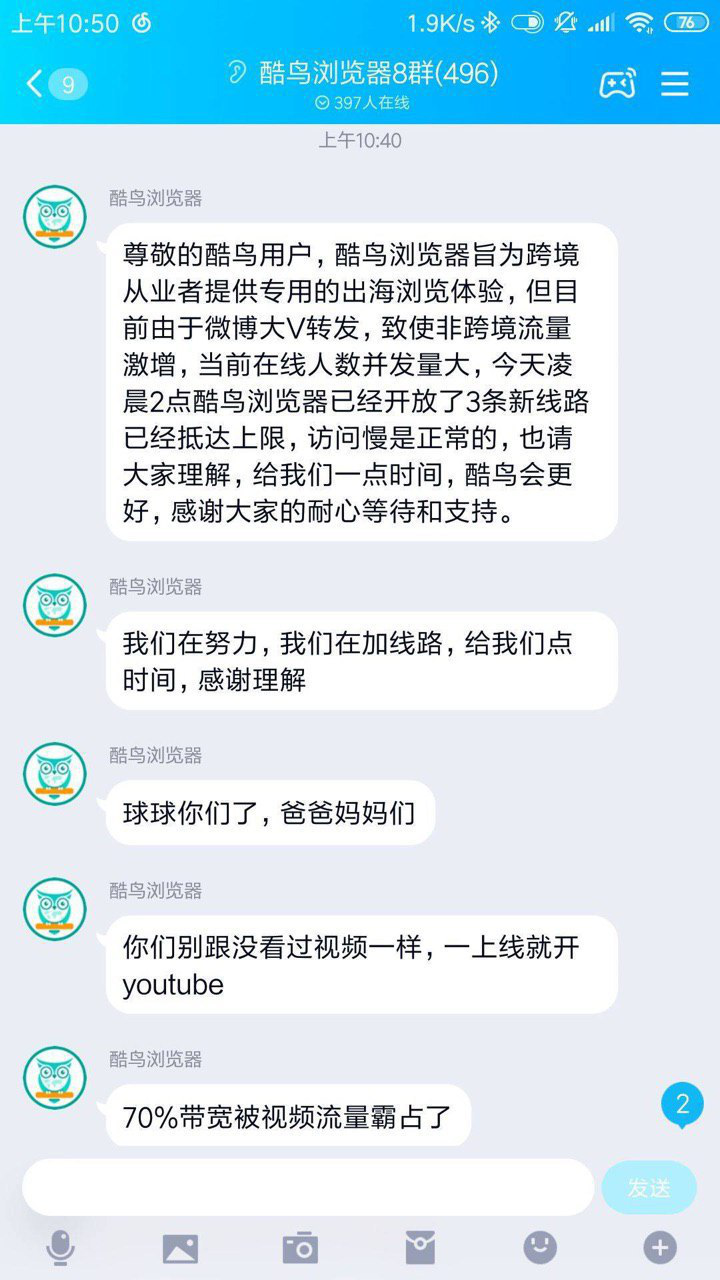Jump to the 2 new messages bubble
This screenshot has width=720, height=1280.
pyautogui.click(x=683, y=1105)
